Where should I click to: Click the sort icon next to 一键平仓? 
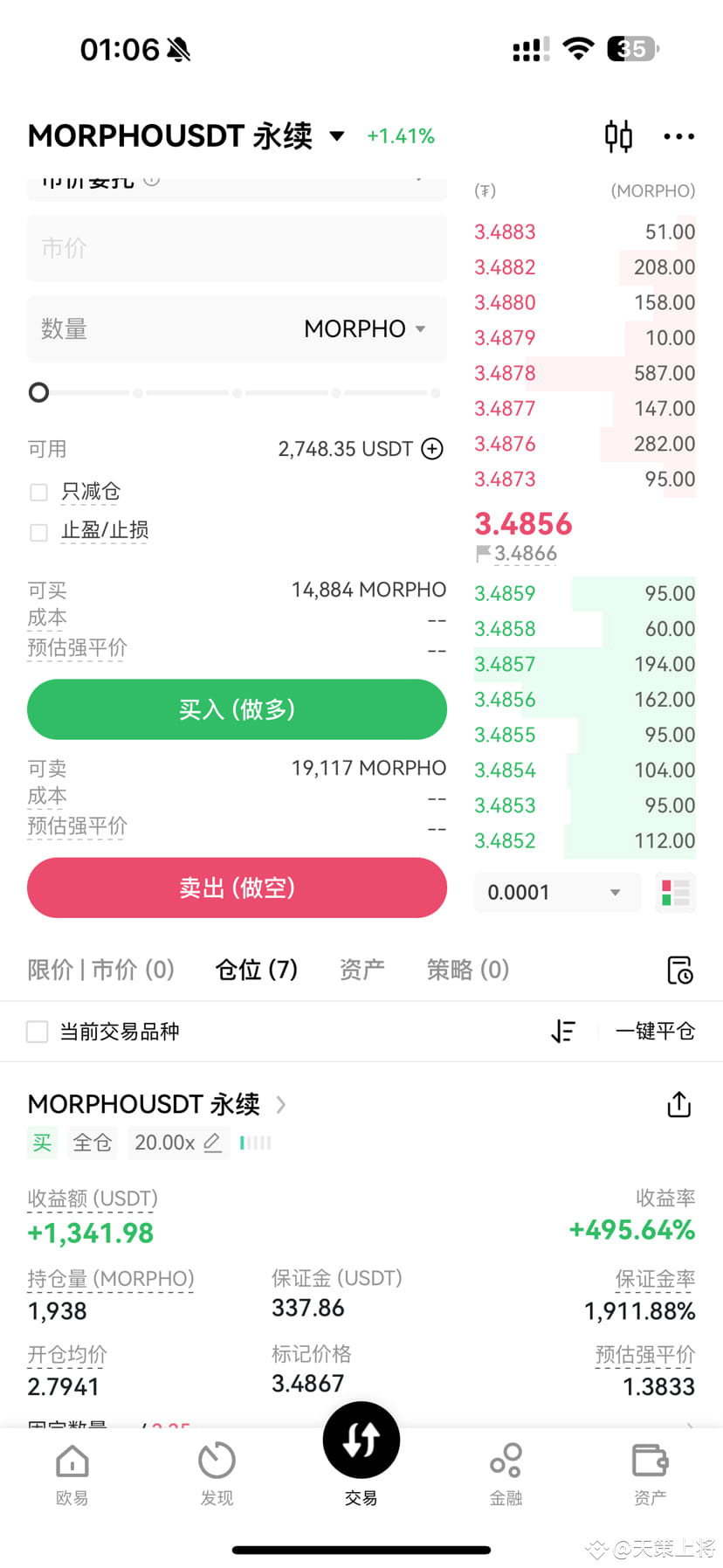point(563,1032)
